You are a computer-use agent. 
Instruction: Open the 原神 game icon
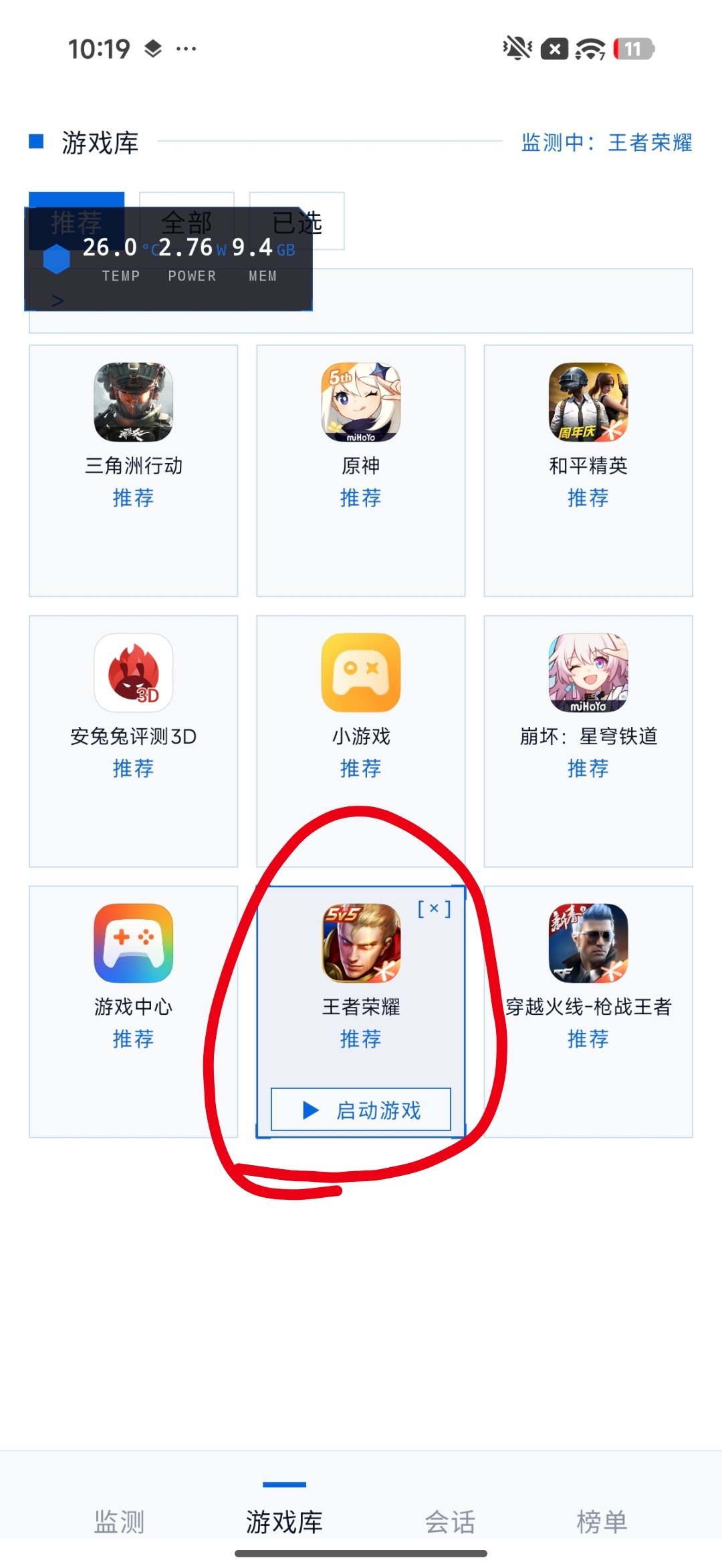(x=360, y=402)
